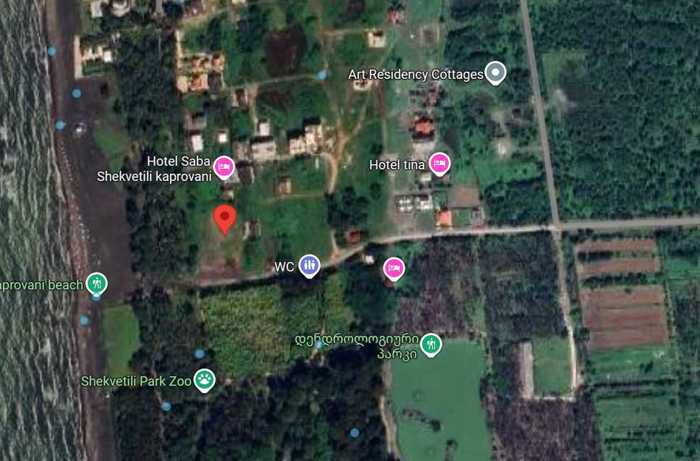Screen dimensions: 700x461
Task: Open the Art Residency Cottages marker
Action: 495,73
